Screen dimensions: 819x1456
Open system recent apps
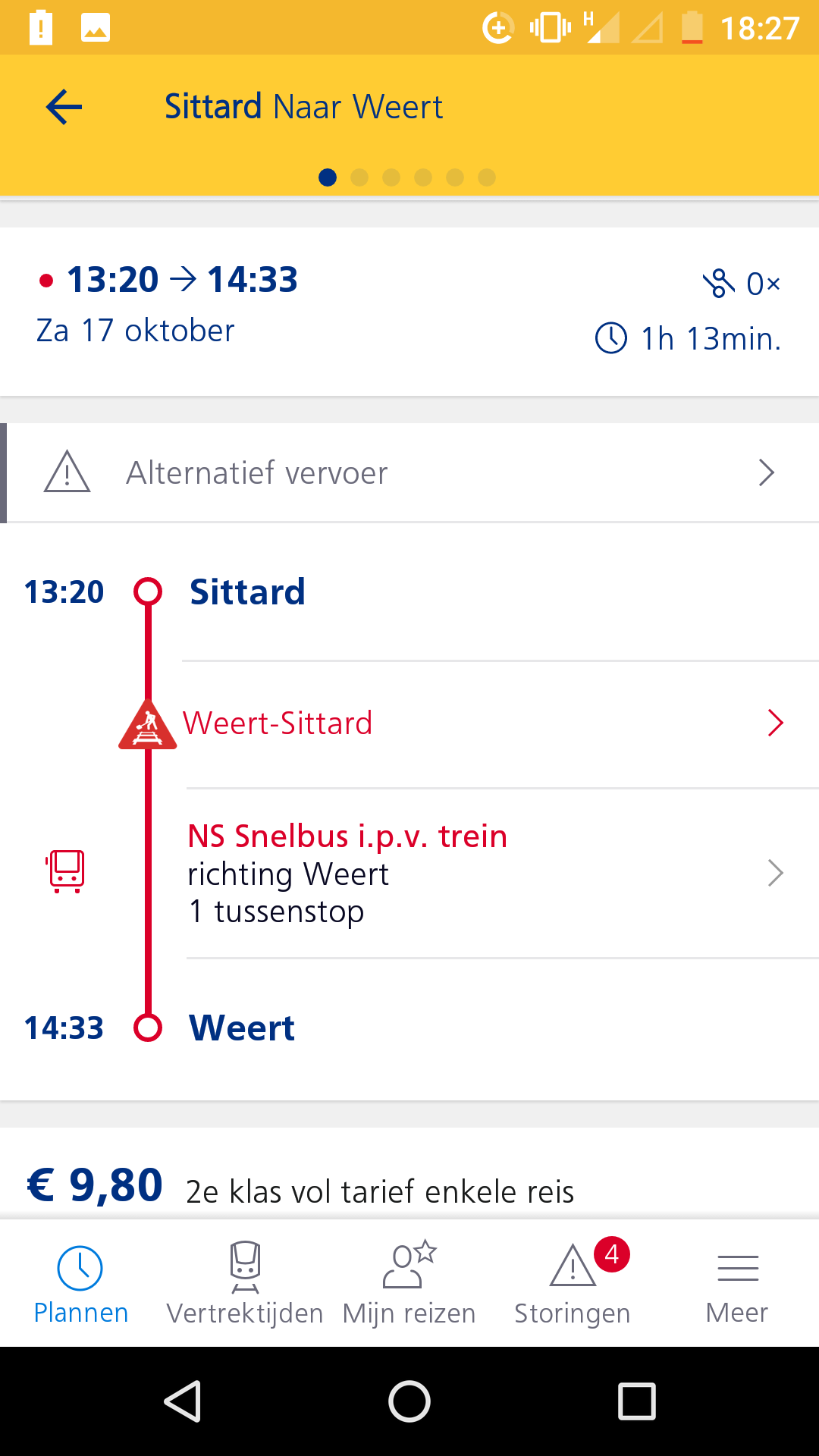(x=637, y=1401)
